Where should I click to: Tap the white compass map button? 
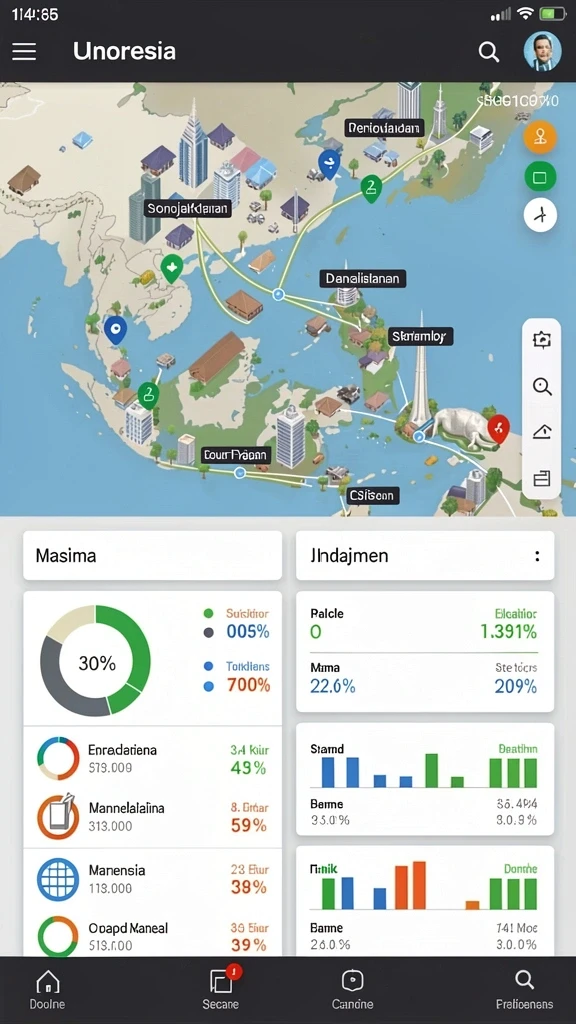(540, 216)
